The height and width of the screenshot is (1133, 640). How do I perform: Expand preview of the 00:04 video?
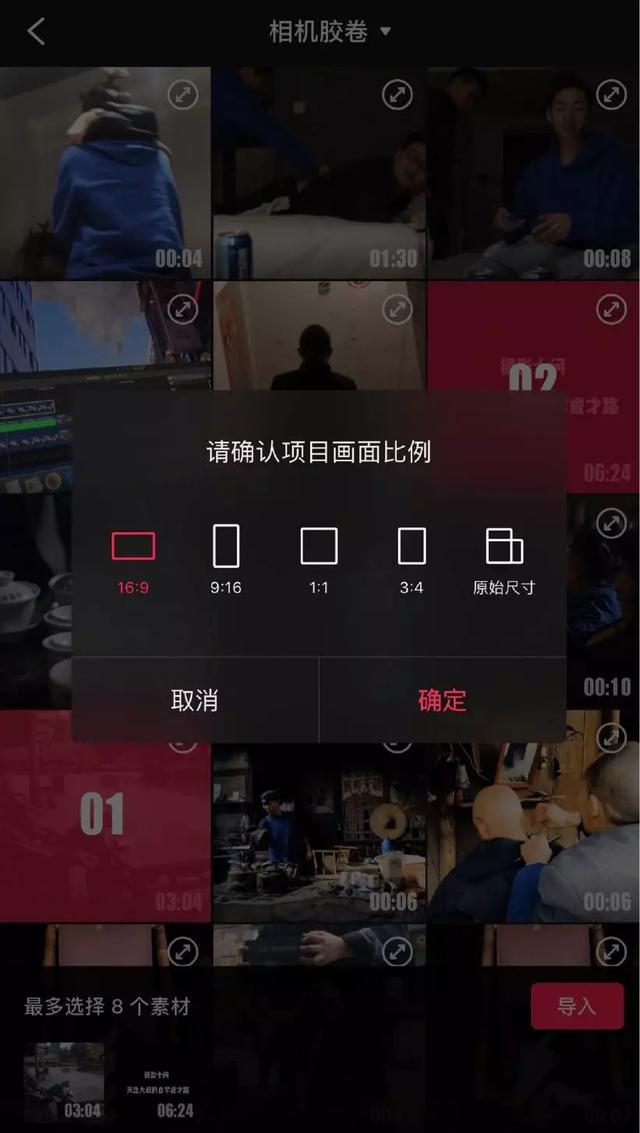(x=182, y=95)
